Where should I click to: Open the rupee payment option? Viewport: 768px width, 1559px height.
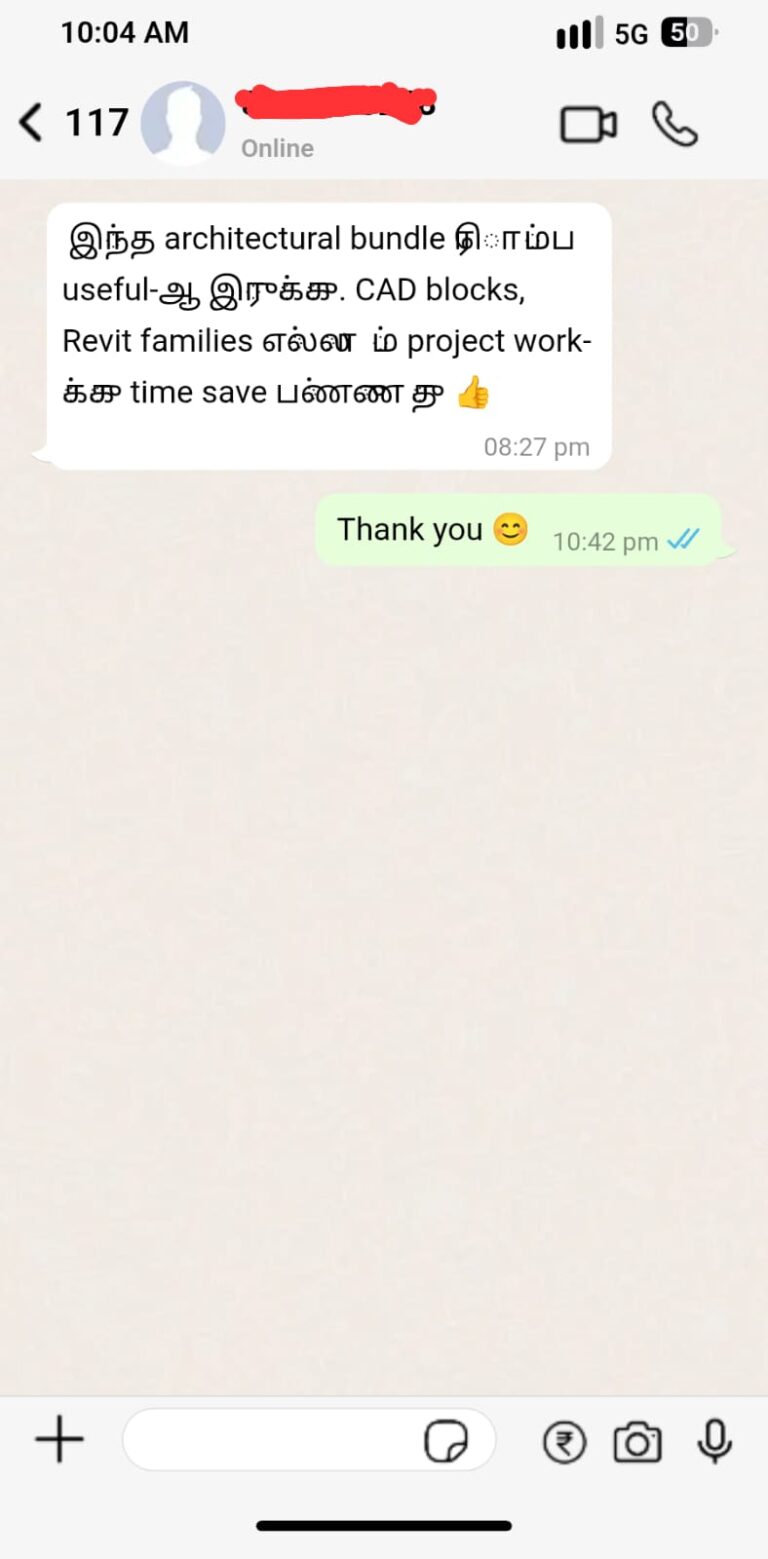tap(564, 1442)
